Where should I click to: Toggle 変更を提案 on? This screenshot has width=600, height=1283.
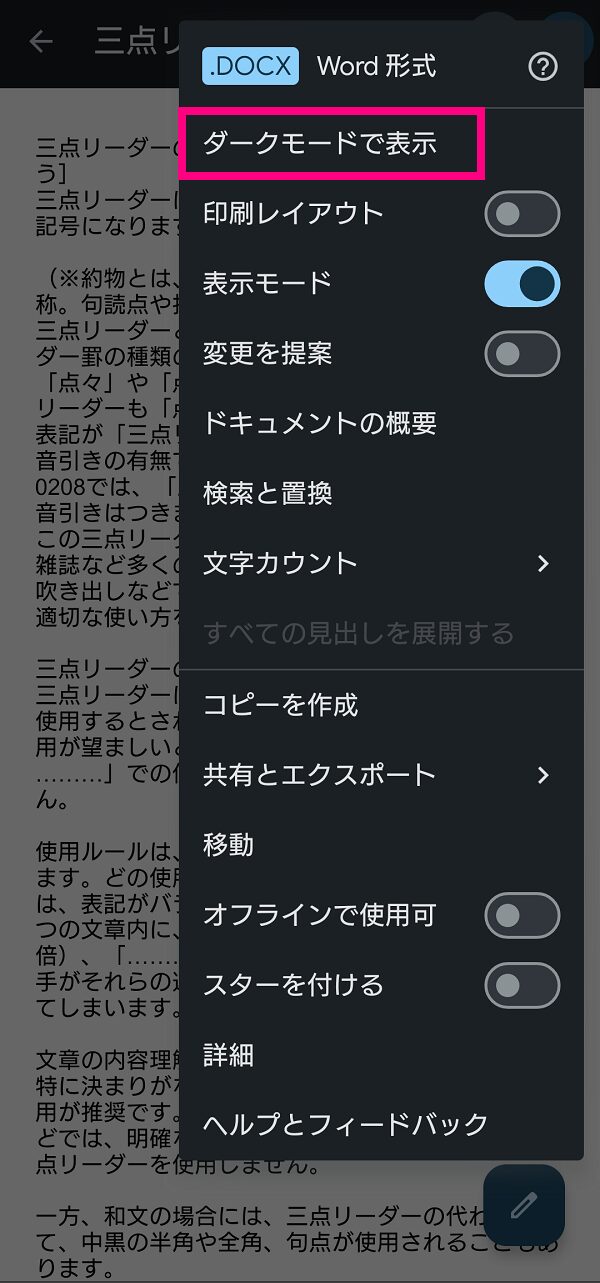tap(521, 353)
